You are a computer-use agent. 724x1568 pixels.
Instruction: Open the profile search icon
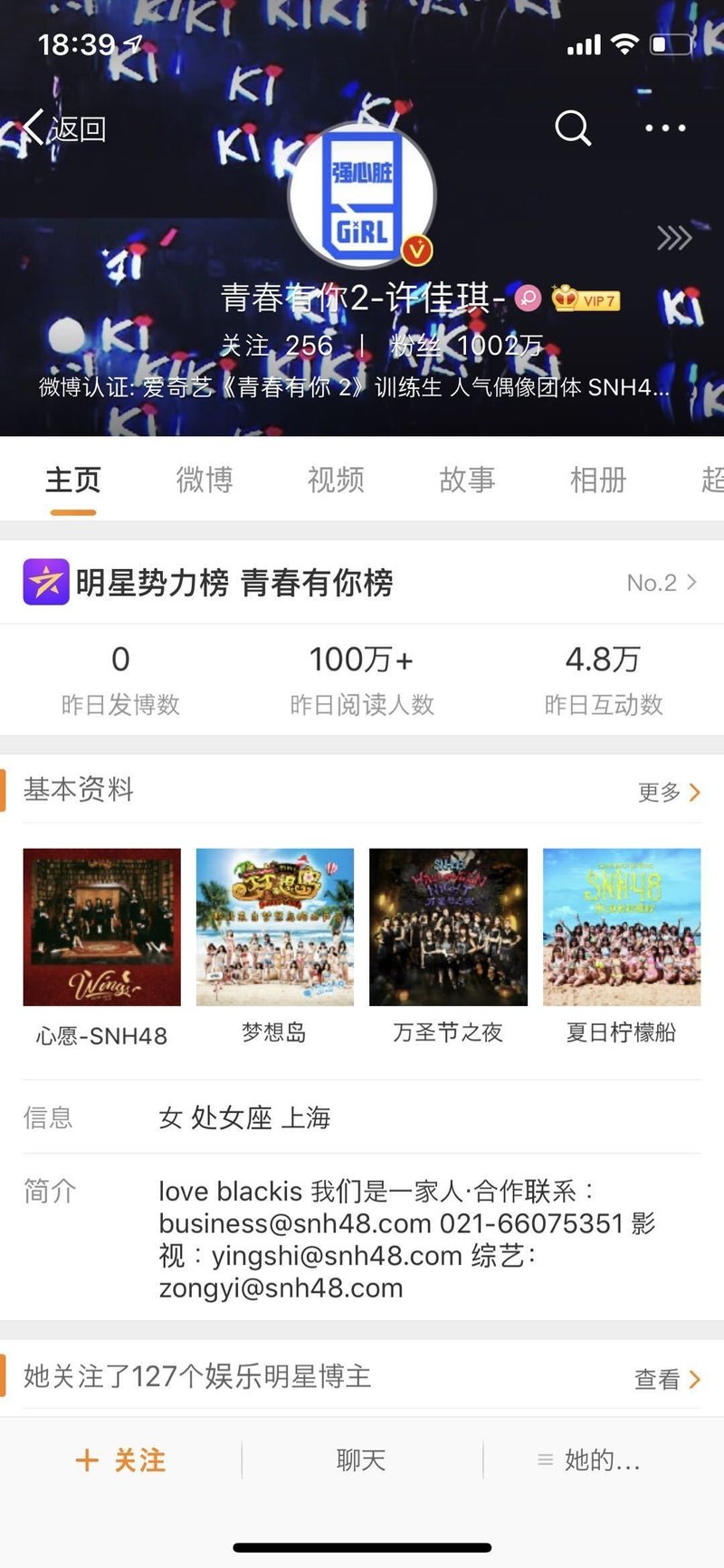coord(573,128)
